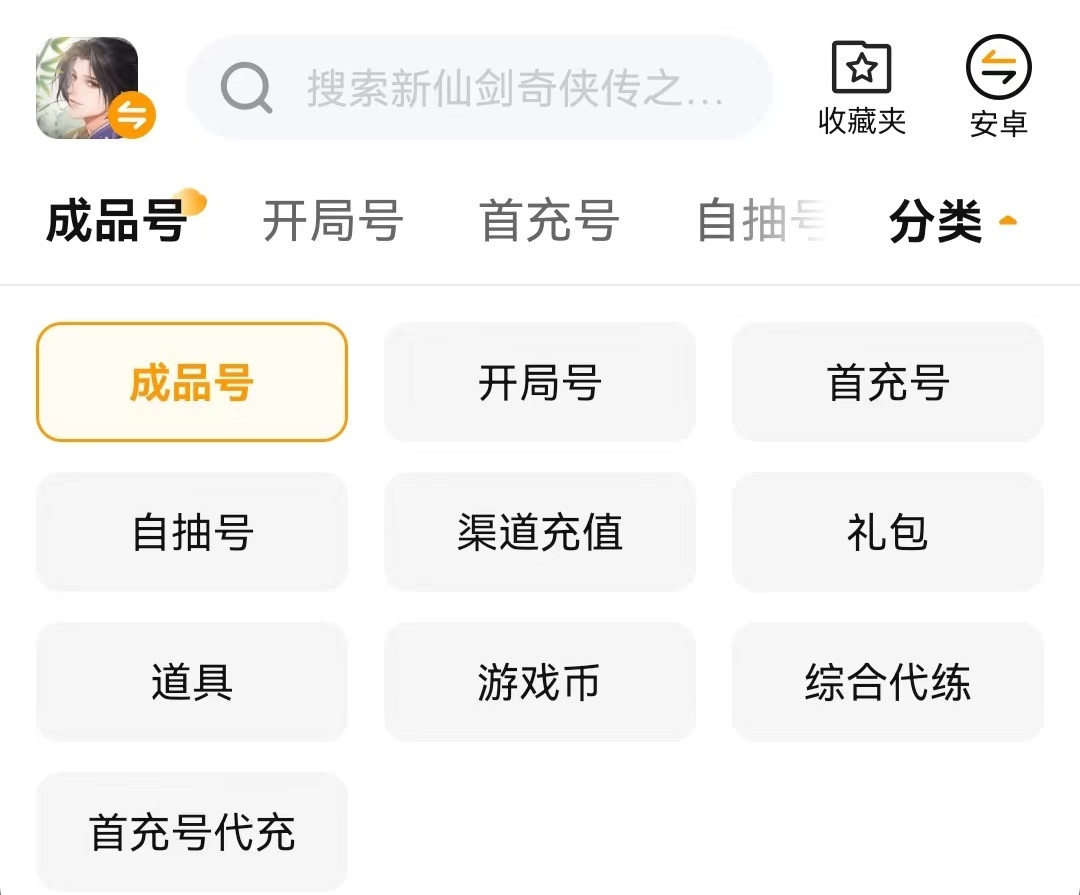1080x895 pixels.
Task: Switch to the 首充号 top tab
Action: (x=549, y=221)
